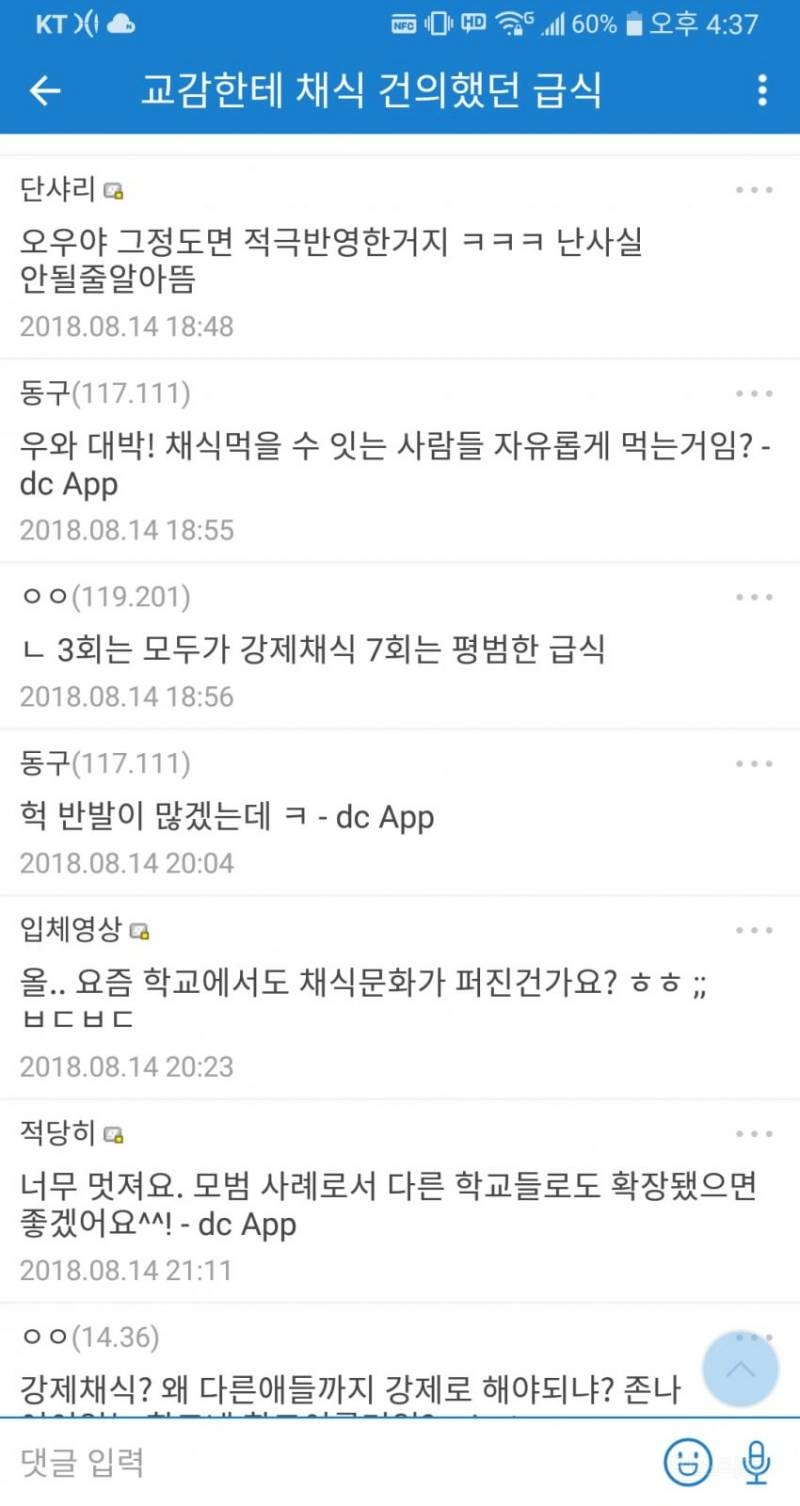
Task: Open the options menu on 입체영상's comment
Action: click(752, 929)
